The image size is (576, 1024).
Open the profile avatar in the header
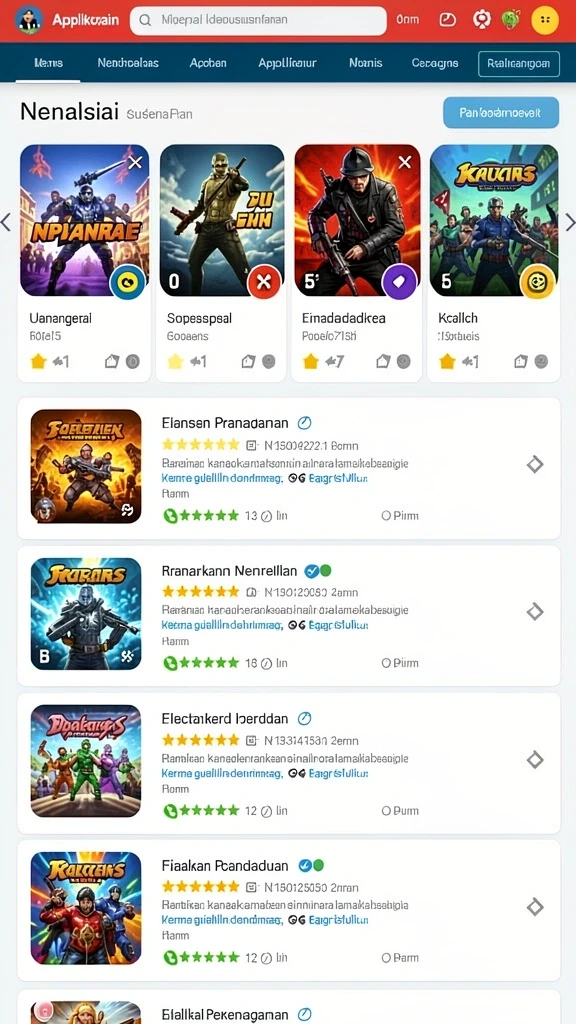28,20
